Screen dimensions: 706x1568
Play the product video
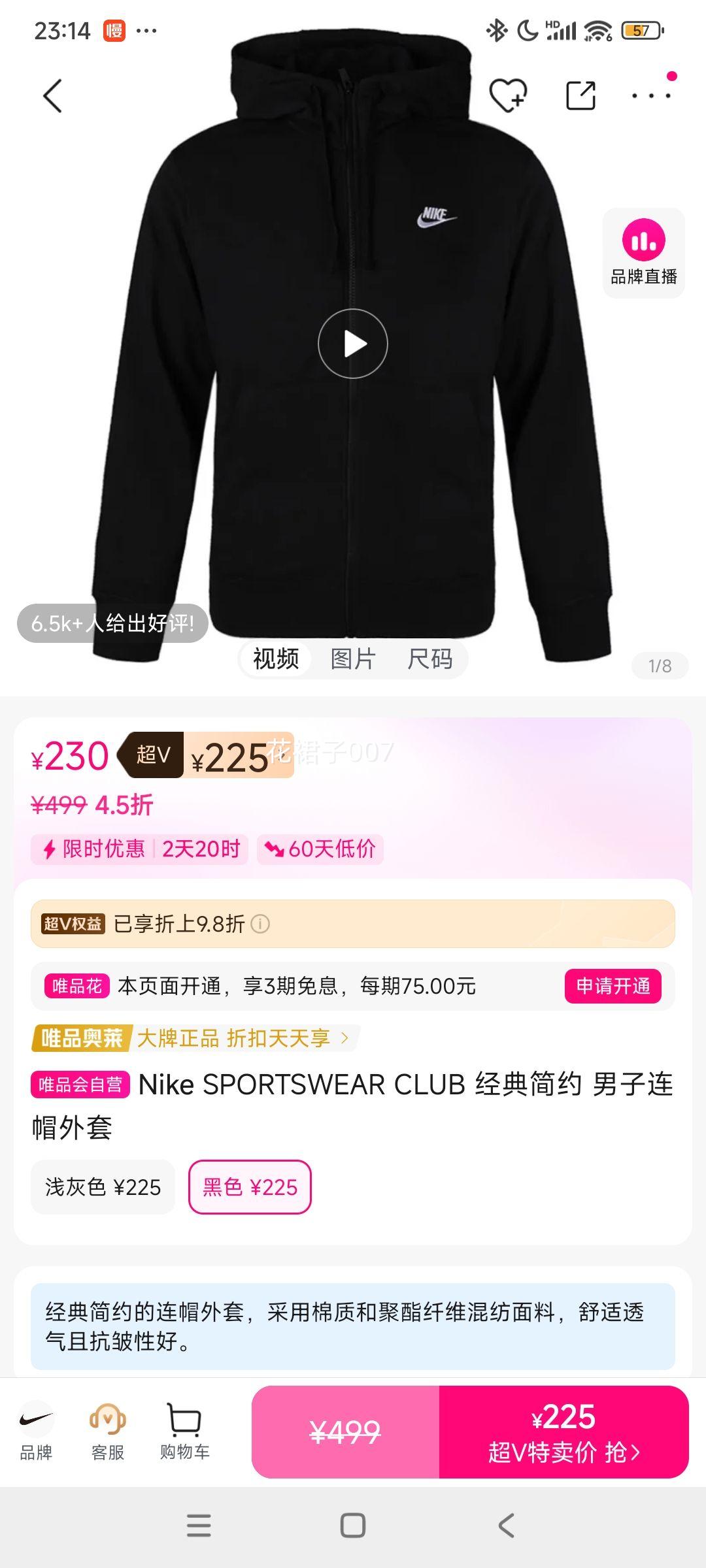353,344
